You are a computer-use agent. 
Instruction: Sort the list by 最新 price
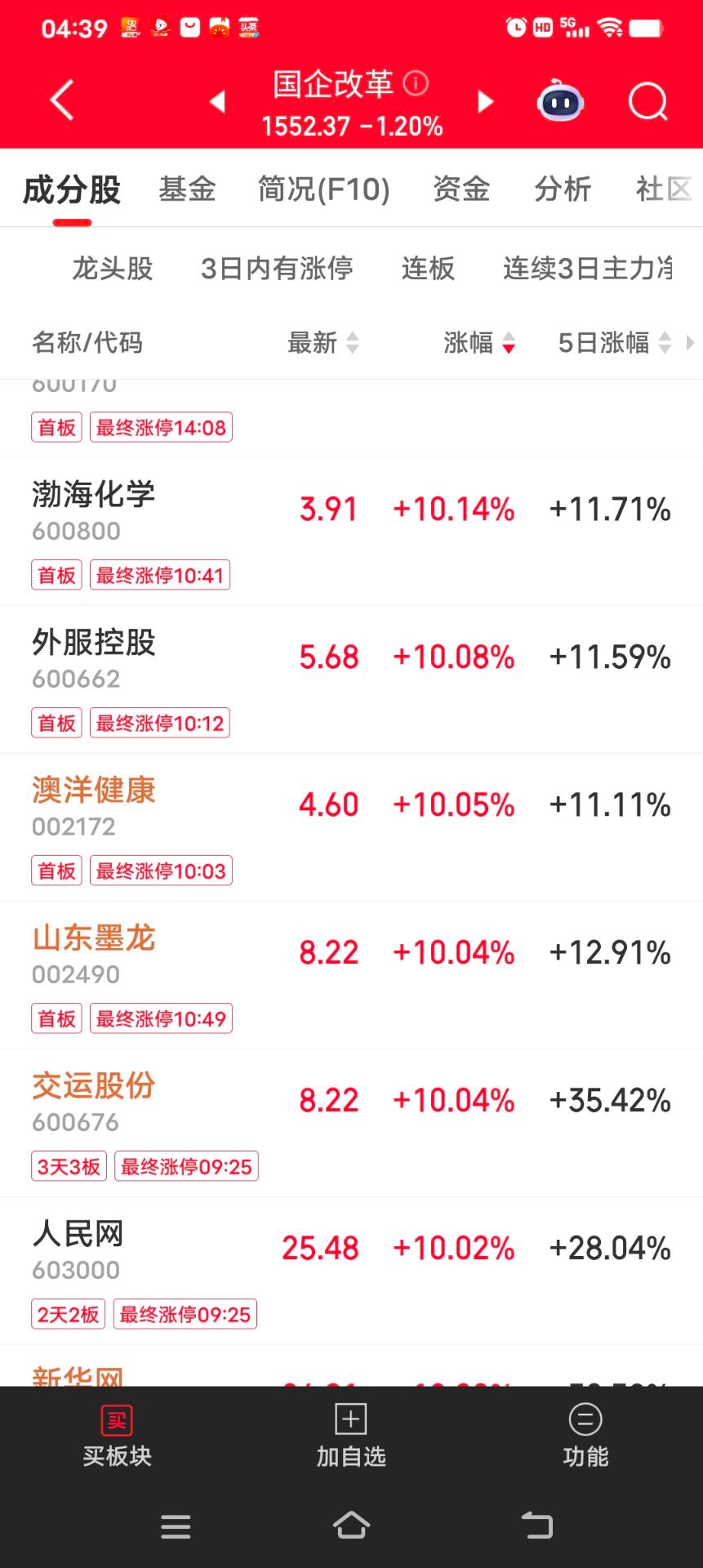tap(323, 343)
